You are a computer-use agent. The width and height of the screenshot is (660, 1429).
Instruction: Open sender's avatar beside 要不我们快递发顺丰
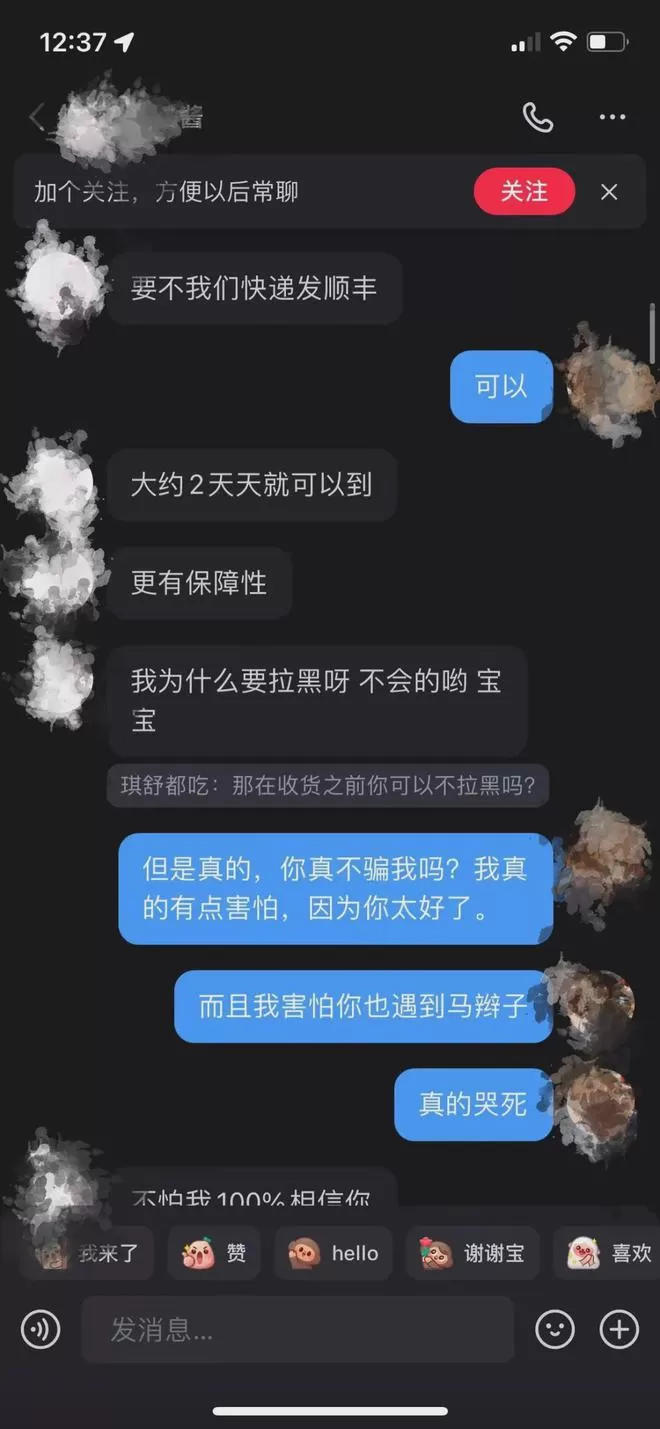tap(60, 287)
